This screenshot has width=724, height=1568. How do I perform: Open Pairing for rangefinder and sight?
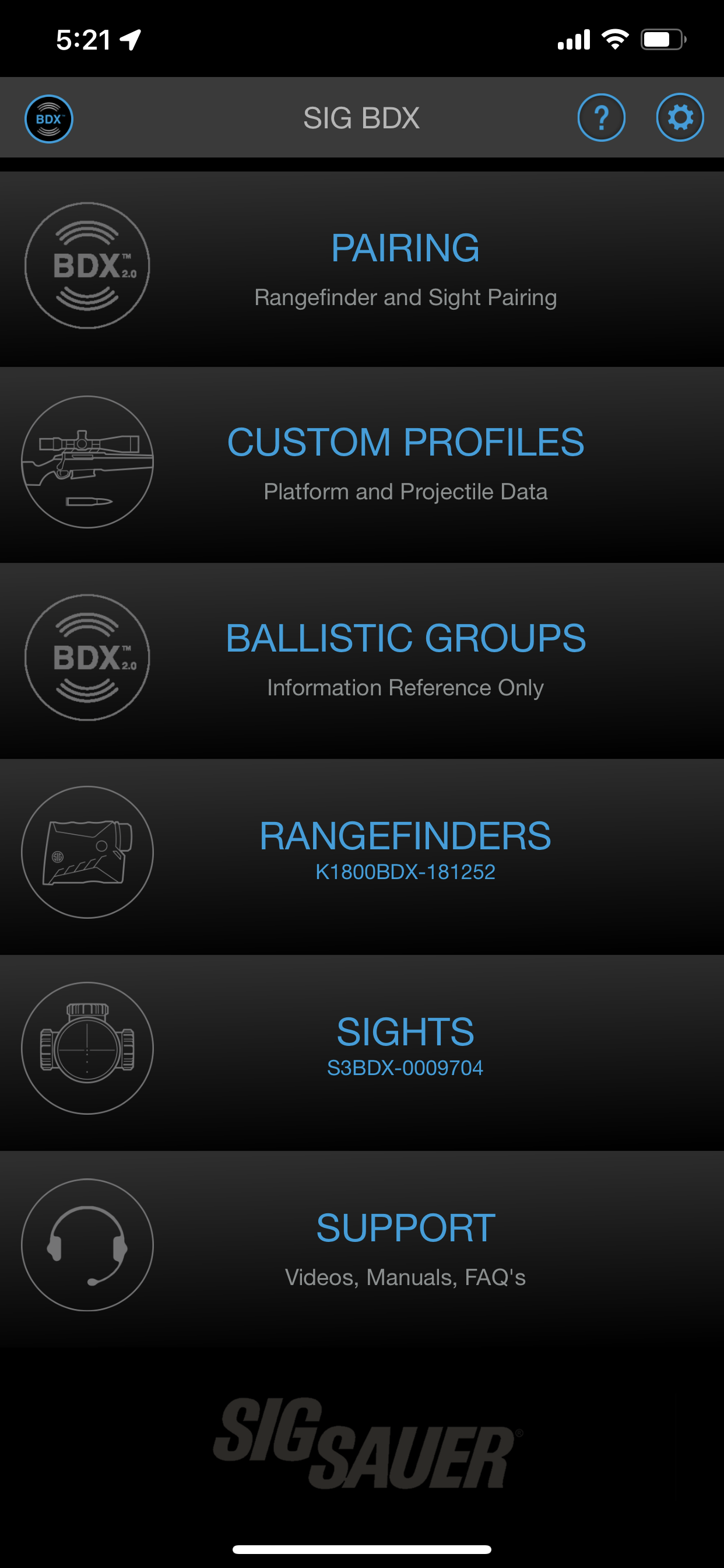pyautogui.click(x=362, y=268)
